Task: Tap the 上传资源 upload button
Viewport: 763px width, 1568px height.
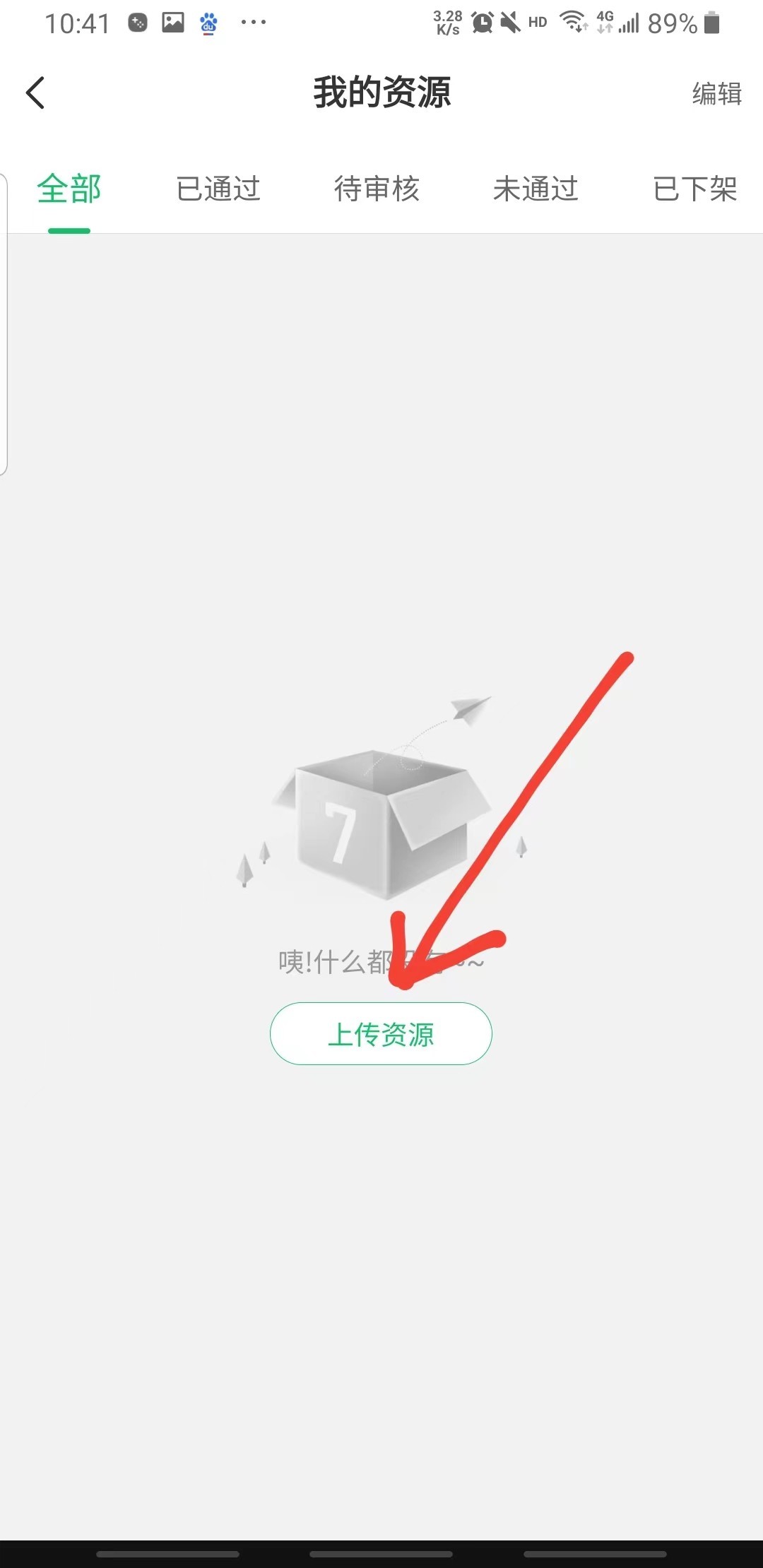Action: point(381,1033)
